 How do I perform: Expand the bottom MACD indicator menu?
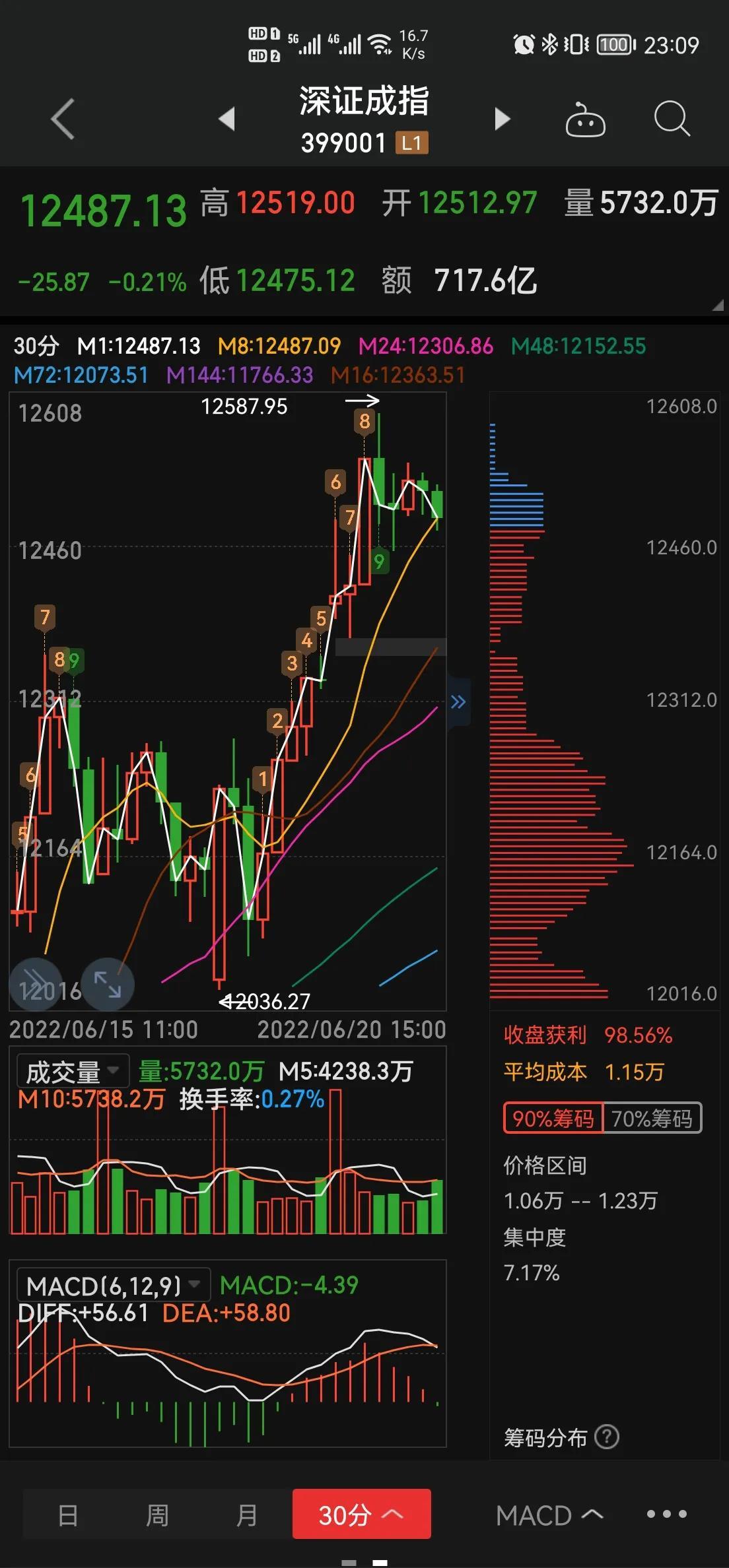click(x=549, y=1515)
